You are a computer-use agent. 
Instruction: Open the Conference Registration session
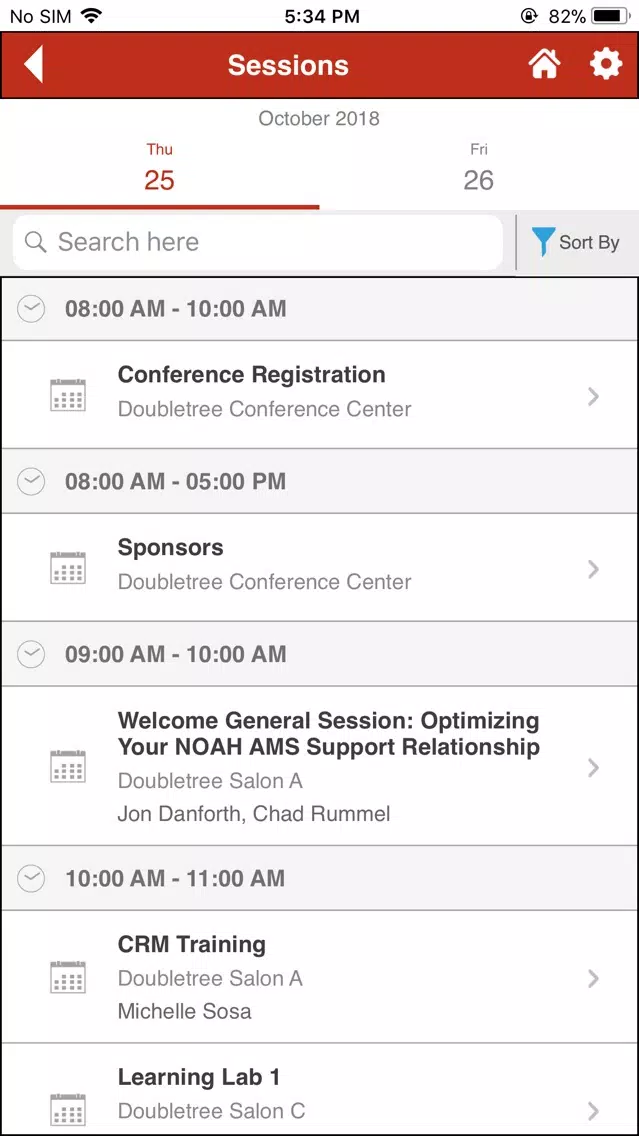(x=320, y=394)
